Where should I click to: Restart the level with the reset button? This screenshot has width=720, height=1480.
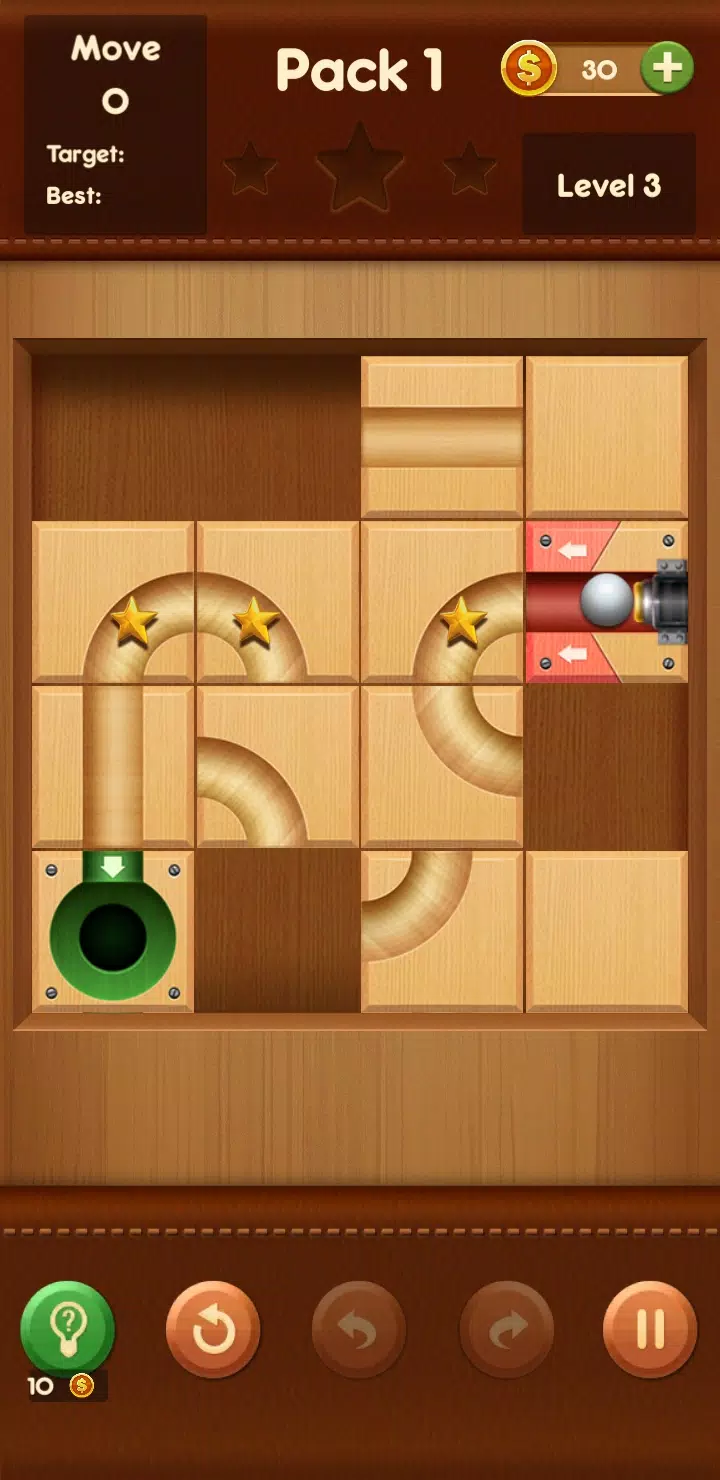click(213, 1329)
